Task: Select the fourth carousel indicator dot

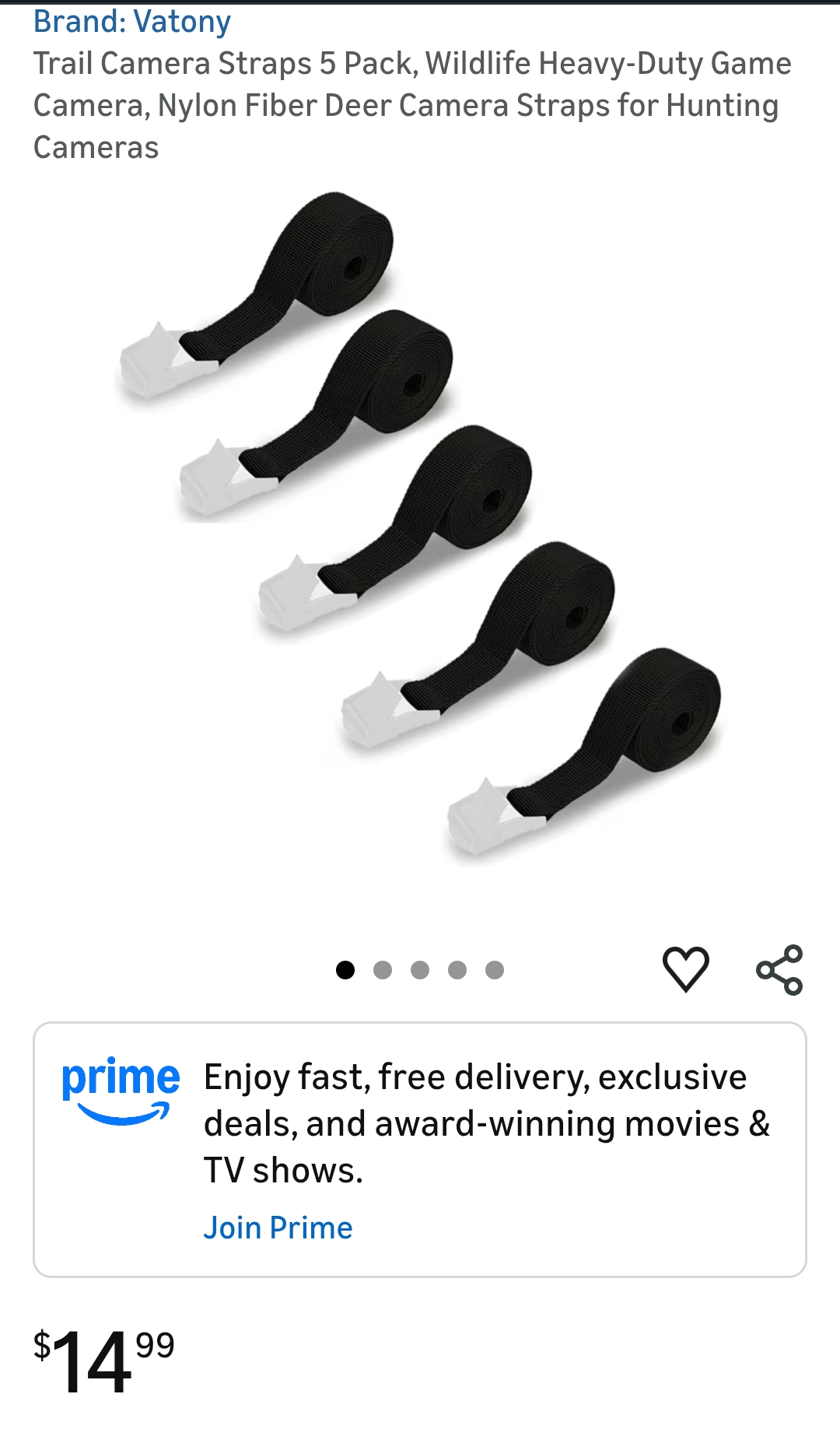Action: (x=459, y=970)
